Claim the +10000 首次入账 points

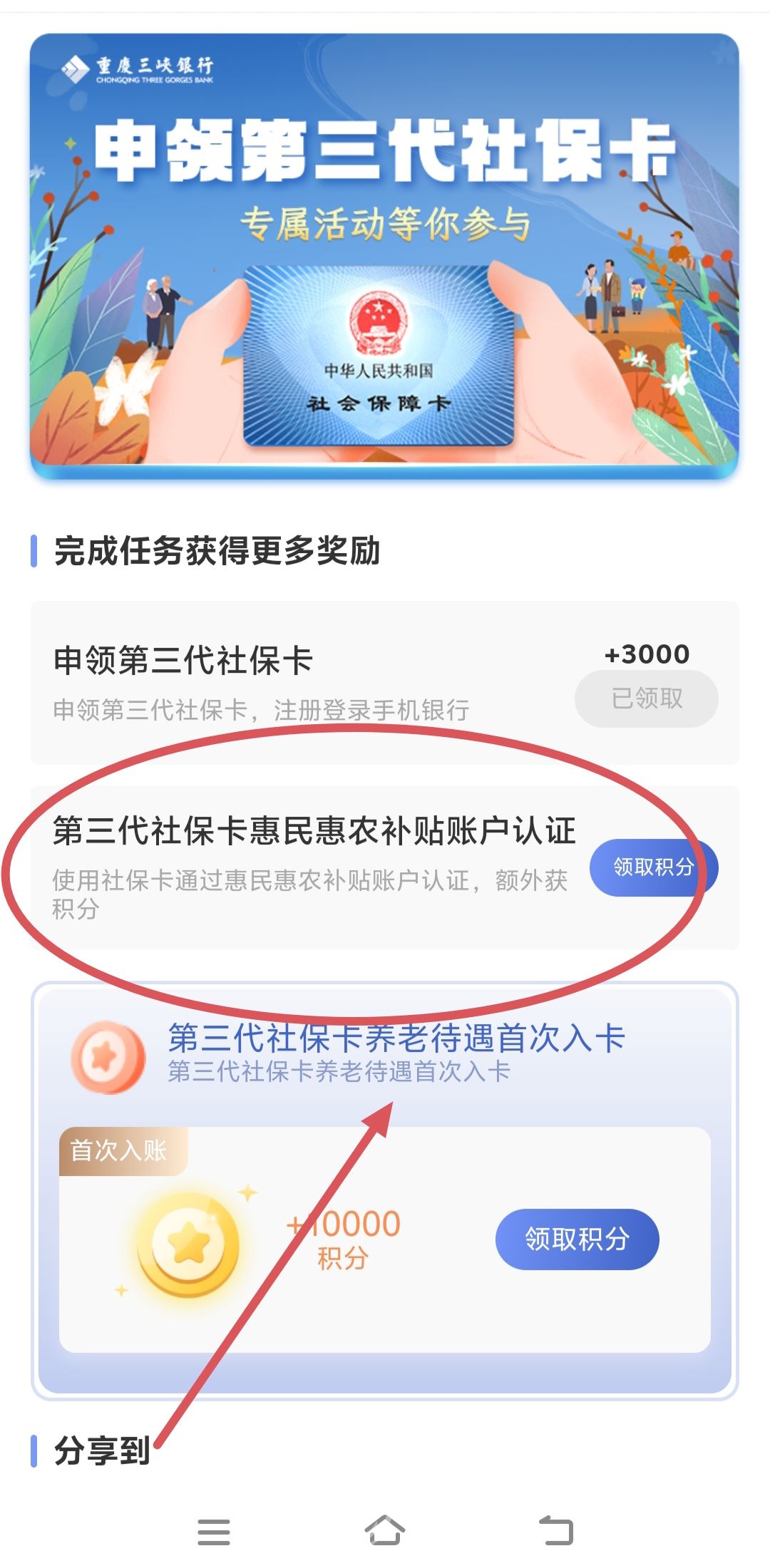pos(577,1239)
